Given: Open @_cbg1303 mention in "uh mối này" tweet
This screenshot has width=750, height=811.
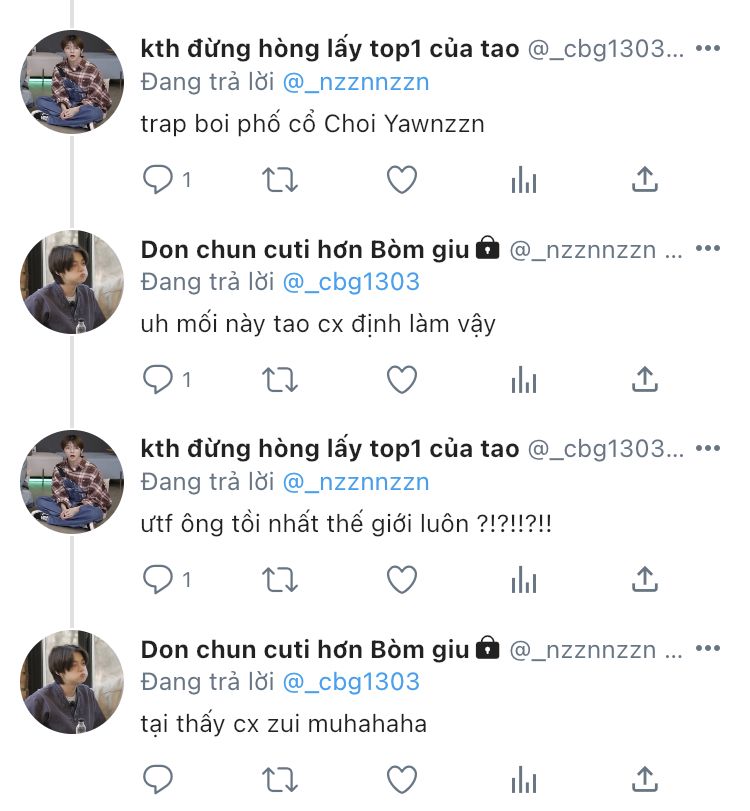Looking at the screenshot, I should pyautogui.click(x=351, y=282).
